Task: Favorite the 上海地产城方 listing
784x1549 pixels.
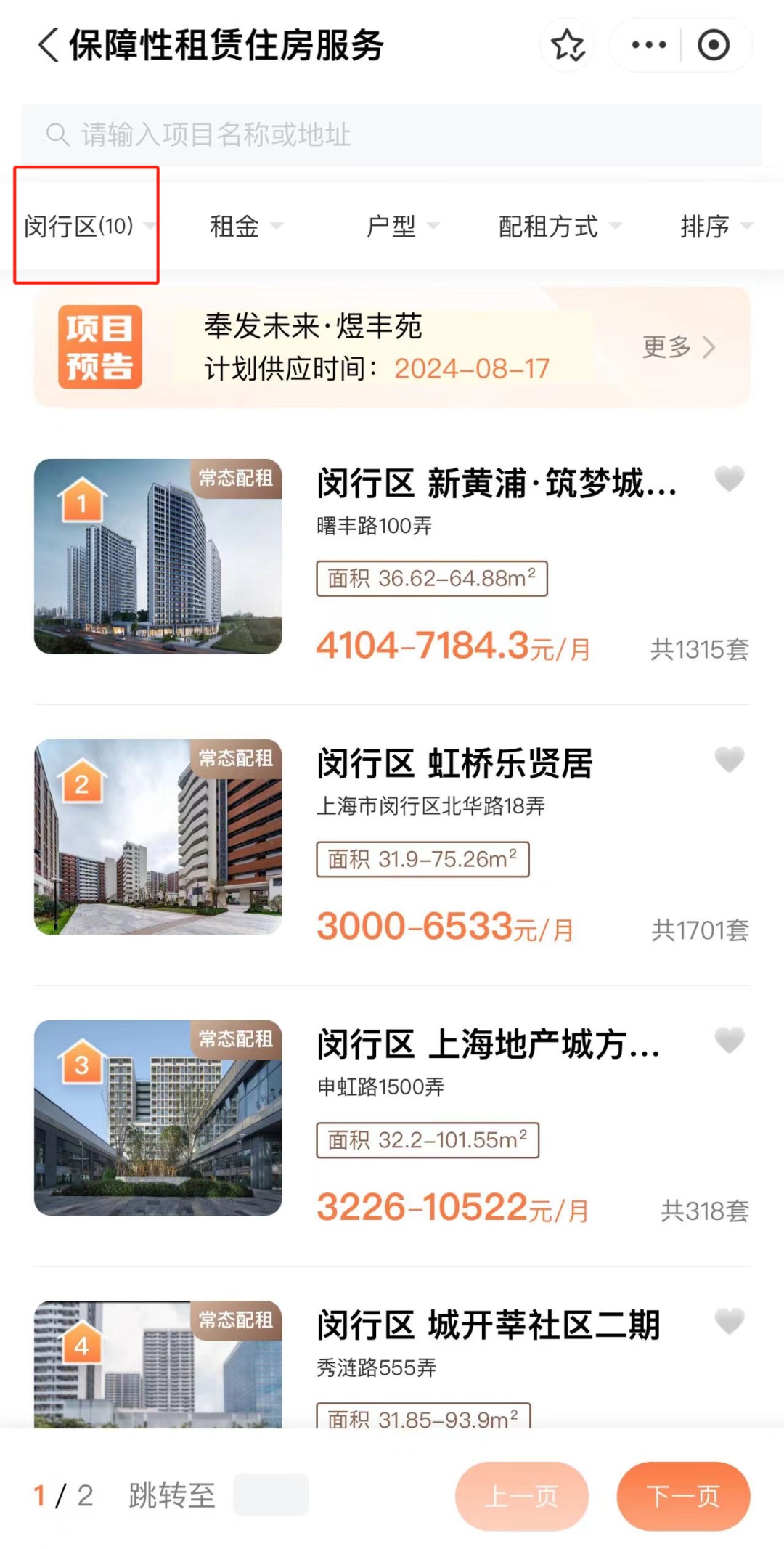Action: [x=729, y=1040]
